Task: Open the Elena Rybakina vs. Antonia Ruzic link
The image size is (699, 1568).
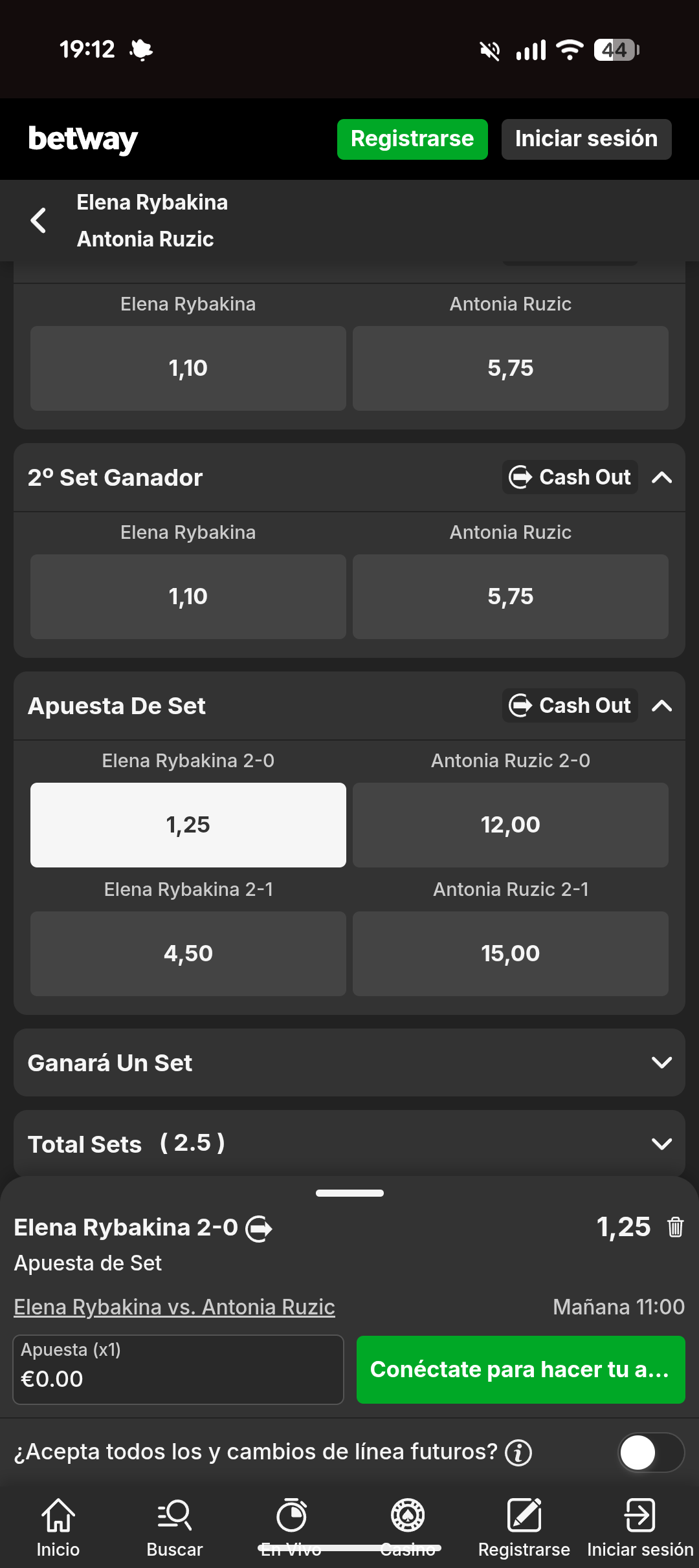Action: [x=175, y=1307]
